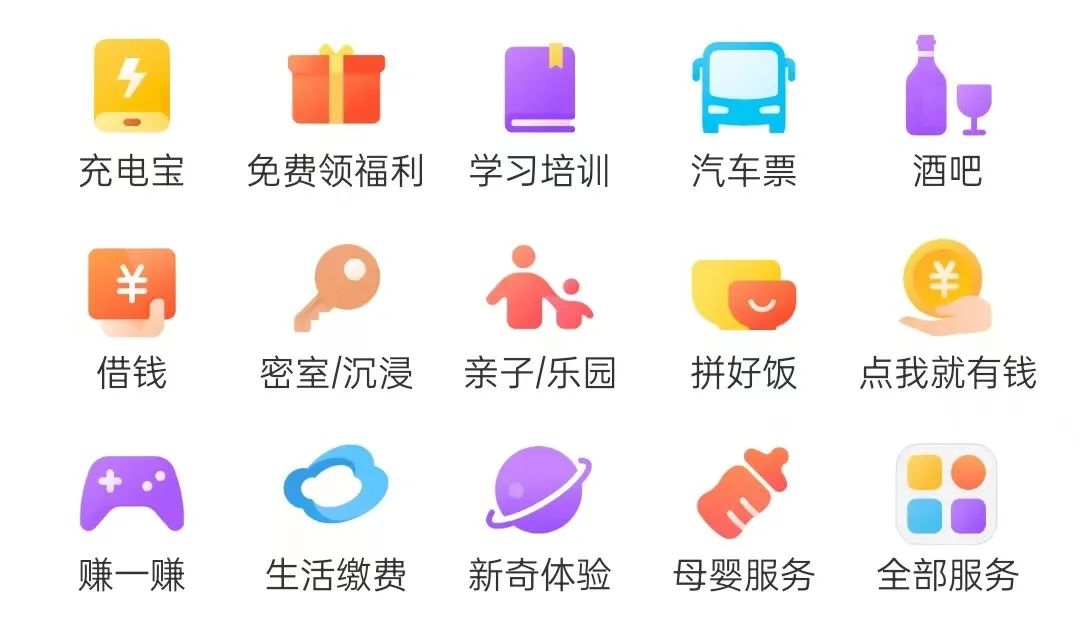This screenshot has height=619, width=1080.
Task: Tap 免费领福利 gift box
Action: coord(336,87)
